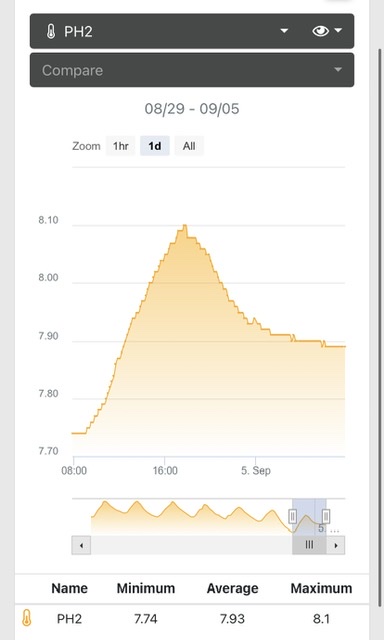Choose the All zoom range
This screenshot has height=640, width=384.
pyautogui.click(x=189, y=146)
